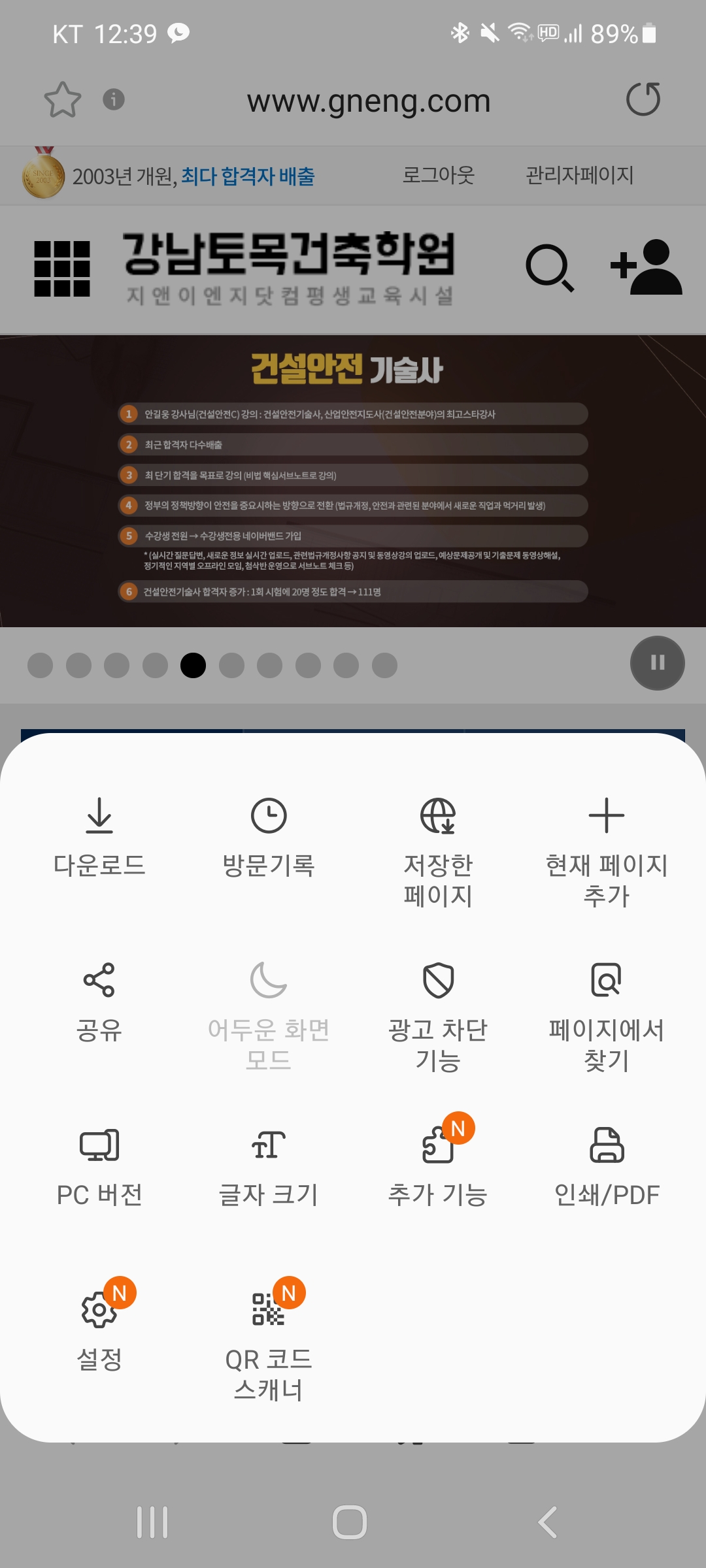Open 광고 차단 기능 (ad blocker)

tap(438, 1013)
